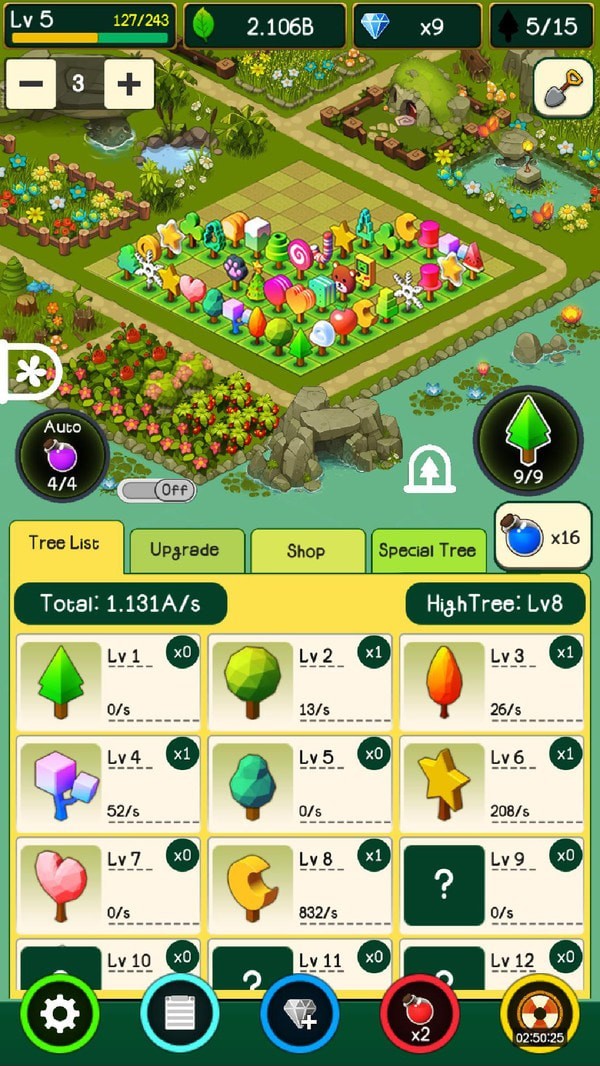Tap the orange timer wheel button
Screen dimensions: 600x1066
coord(540,1014)
